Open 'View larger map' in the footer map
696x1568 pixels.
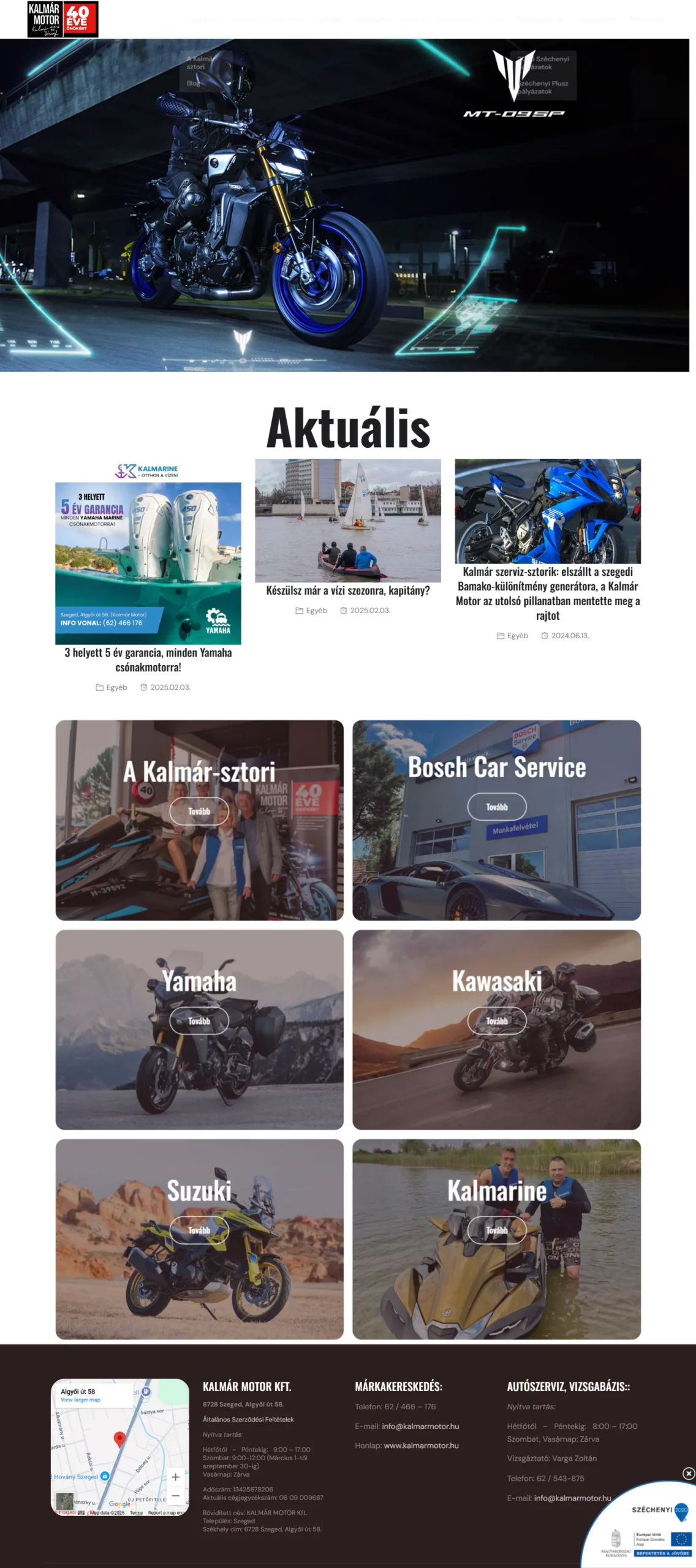[80, 1400]
